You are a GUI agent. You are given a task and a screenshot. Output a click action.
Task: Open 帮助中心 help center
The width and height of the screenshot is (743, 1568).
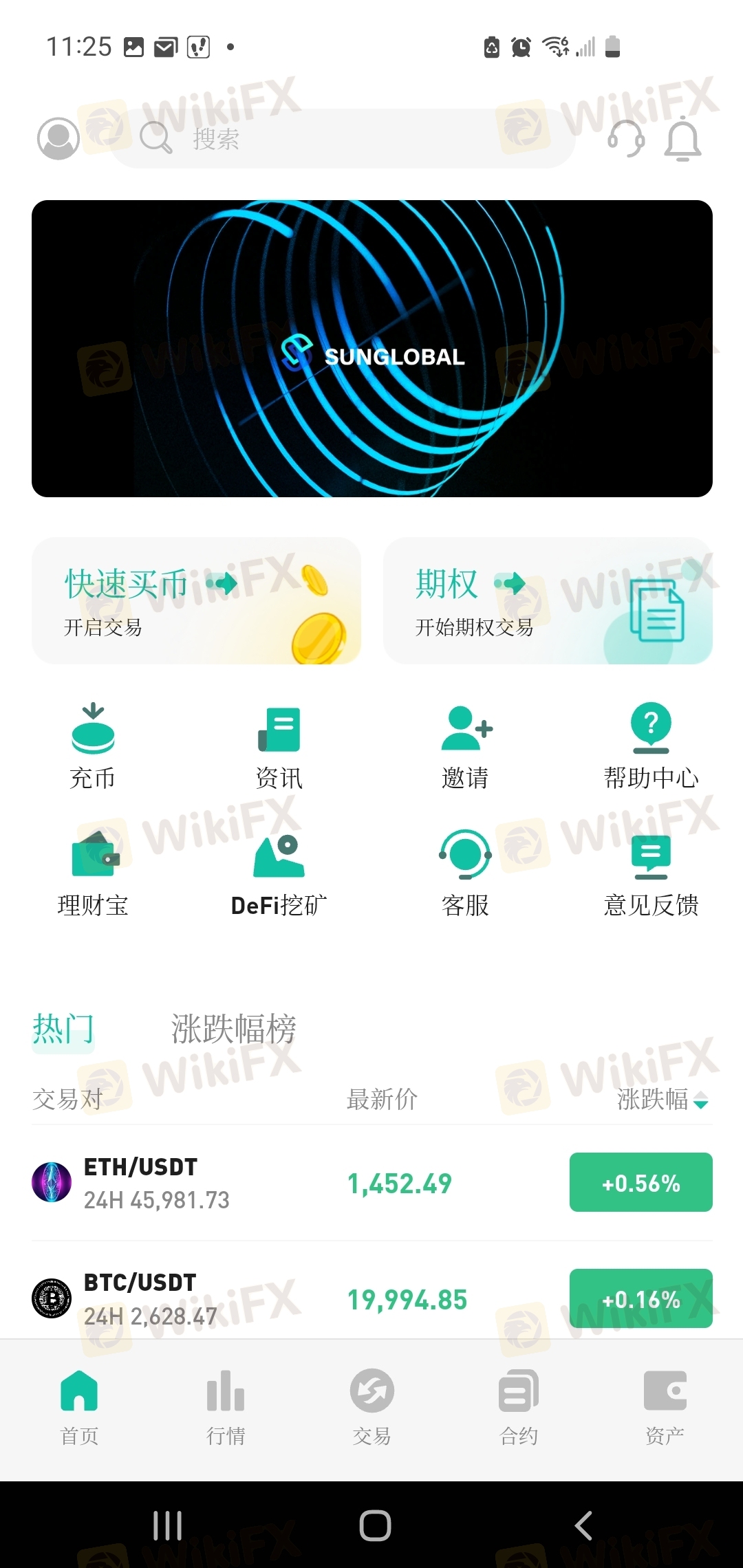point(651,746)
